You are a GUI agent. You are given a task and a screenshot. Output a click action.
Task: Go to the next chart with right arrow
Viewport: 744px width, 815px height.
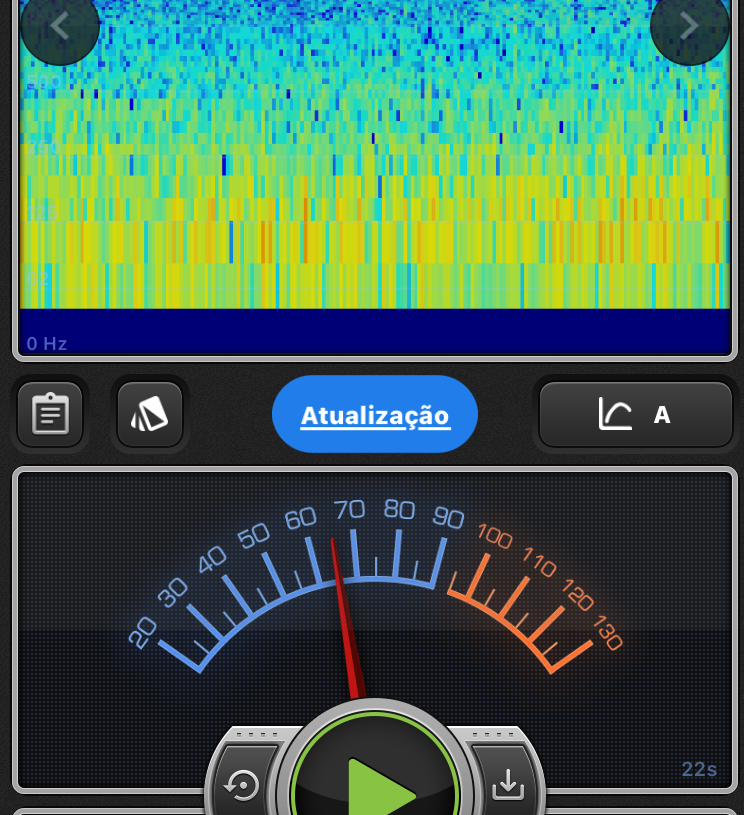pos(689,26)
